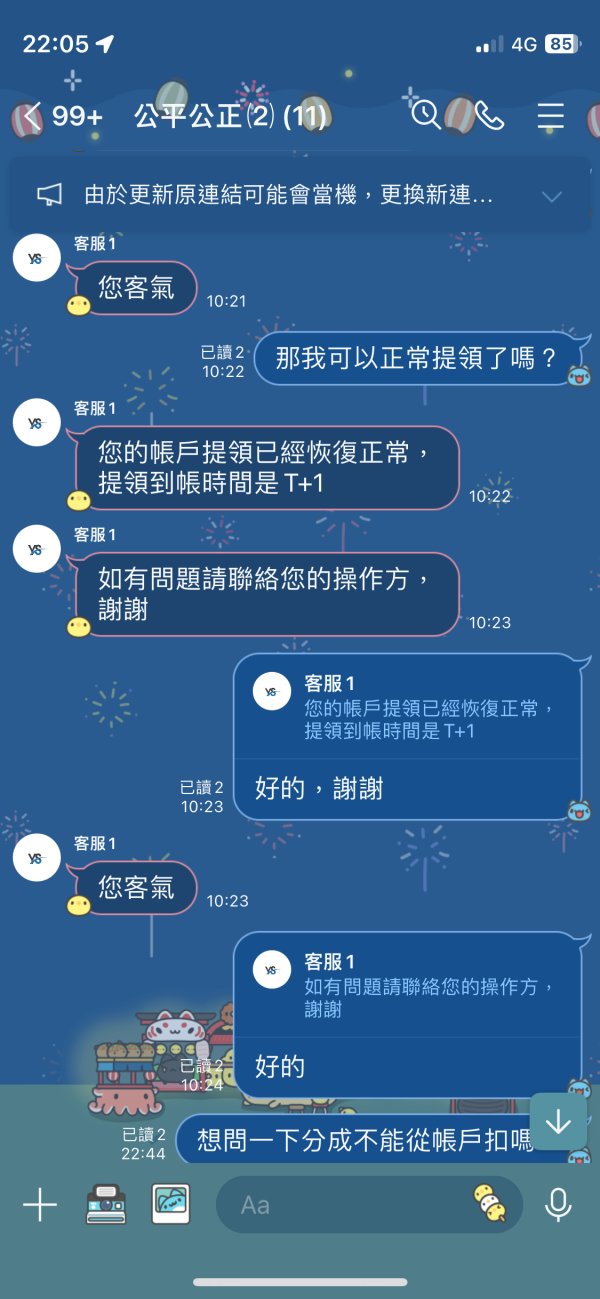
Task: Open quoted reply above 好的，謝謝
Action: tap(407, 707)
